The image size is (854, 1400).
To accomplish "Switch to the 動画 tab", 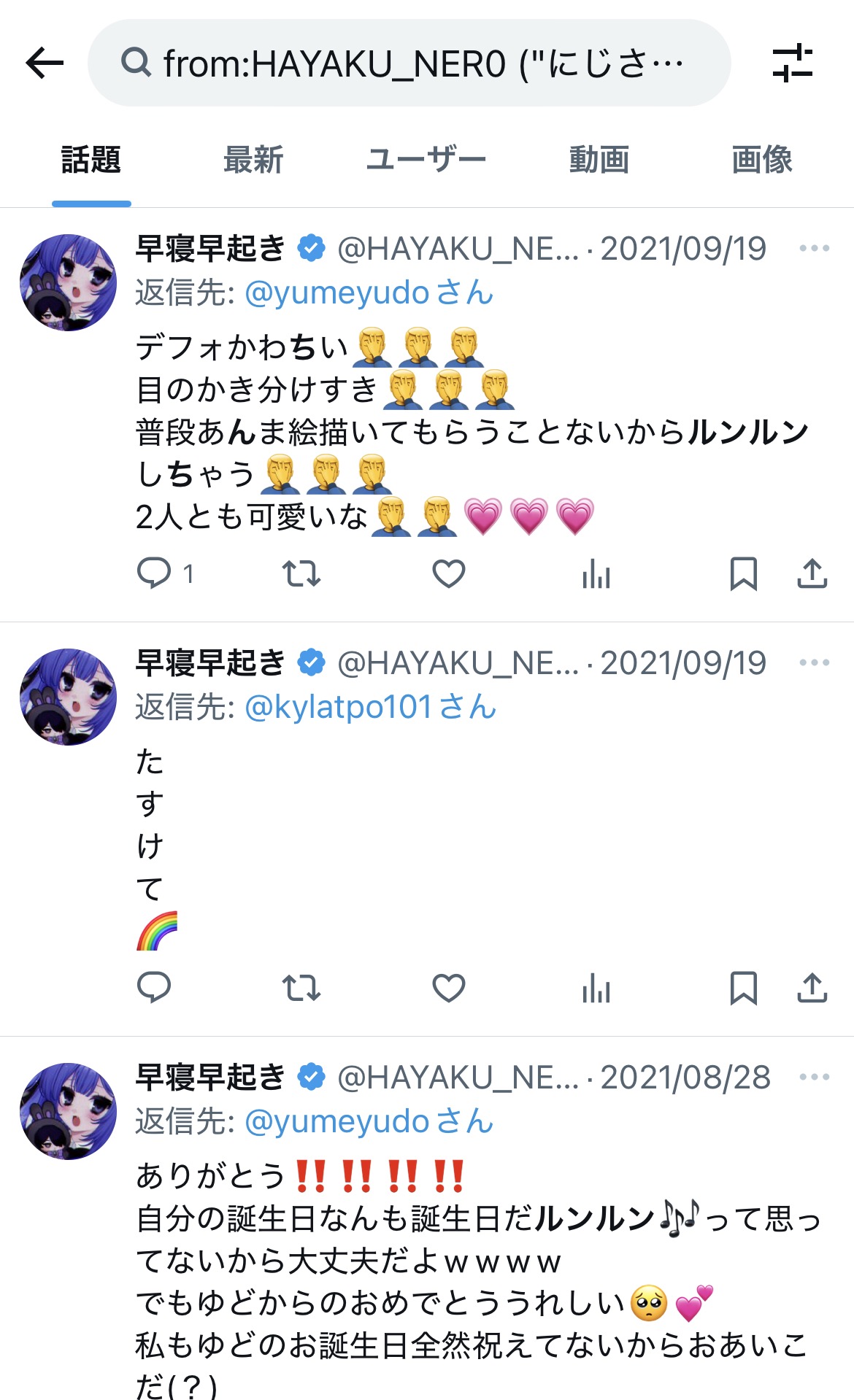I will tap(599, 160).
